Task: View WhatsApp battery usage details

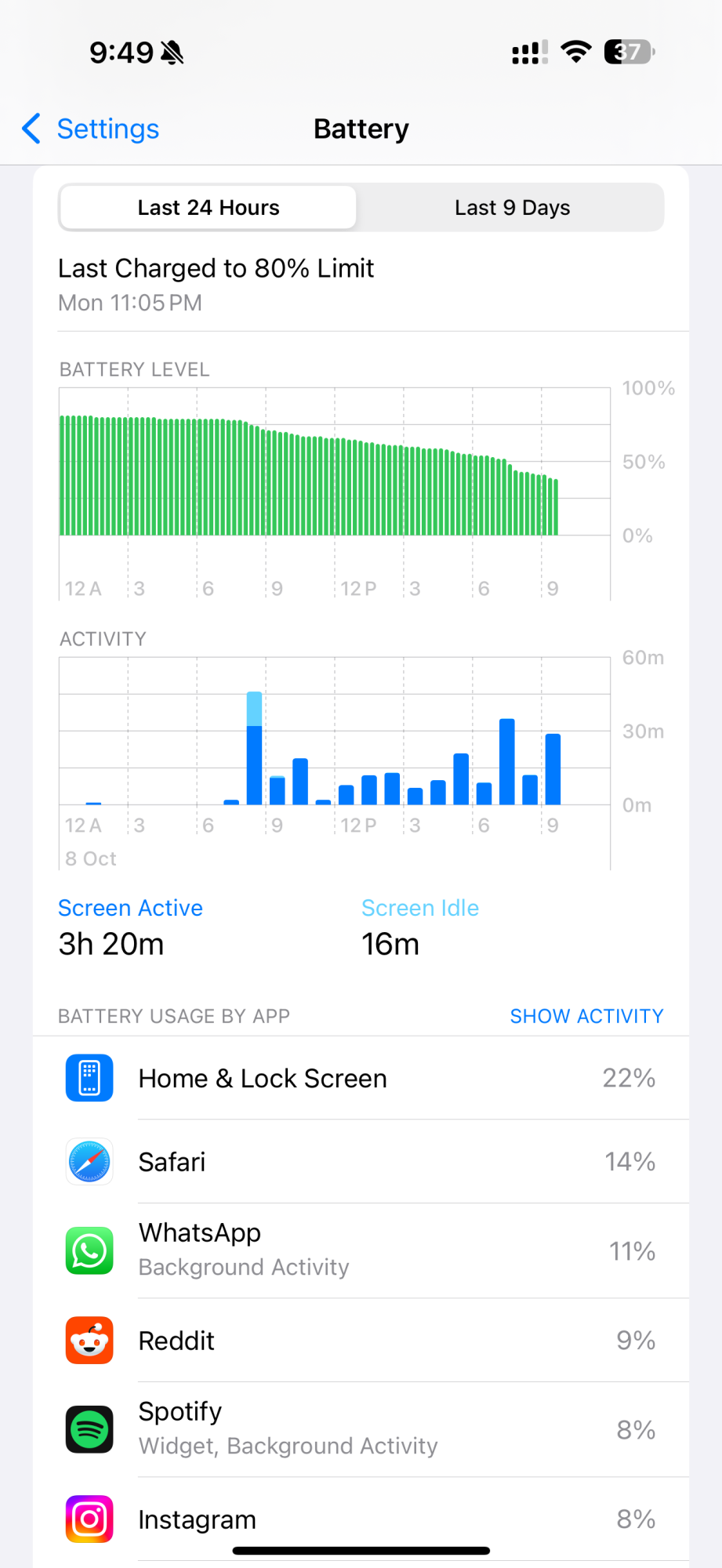Action: [361, 1250]
